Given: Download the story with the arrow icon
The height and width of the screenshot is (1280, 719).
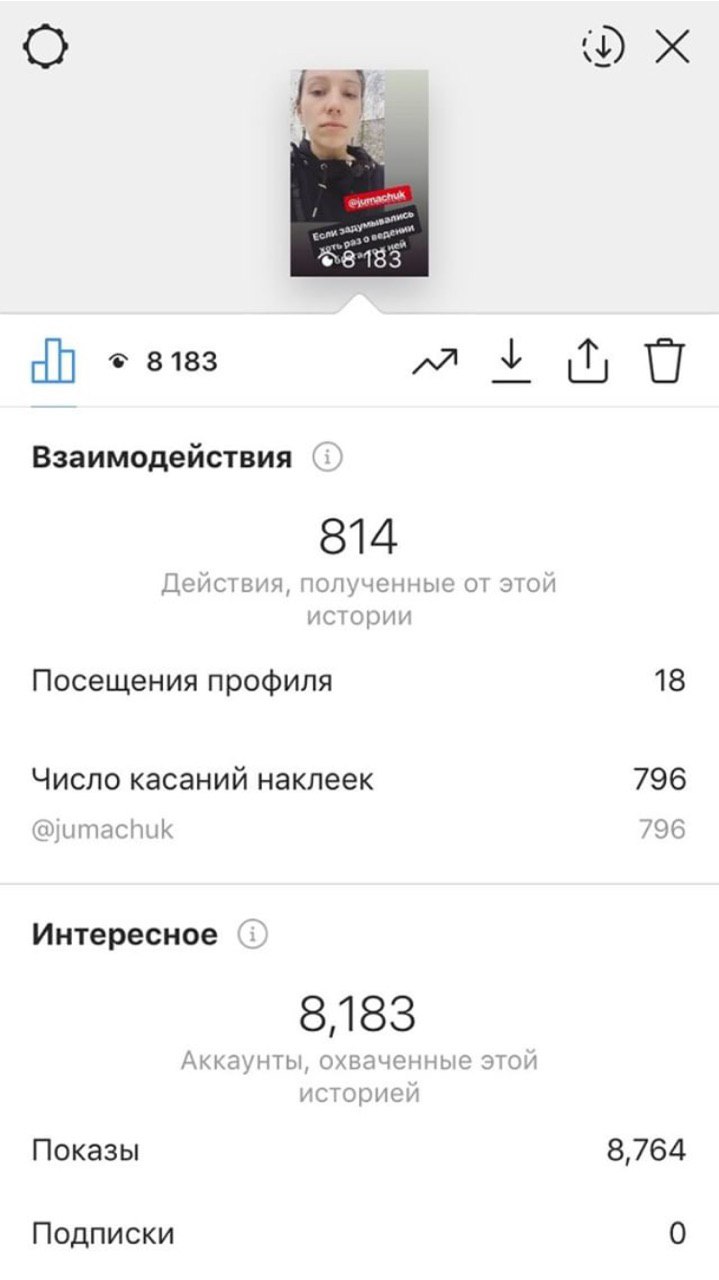Looking at the screenshot, I should (x=511, y=362).
